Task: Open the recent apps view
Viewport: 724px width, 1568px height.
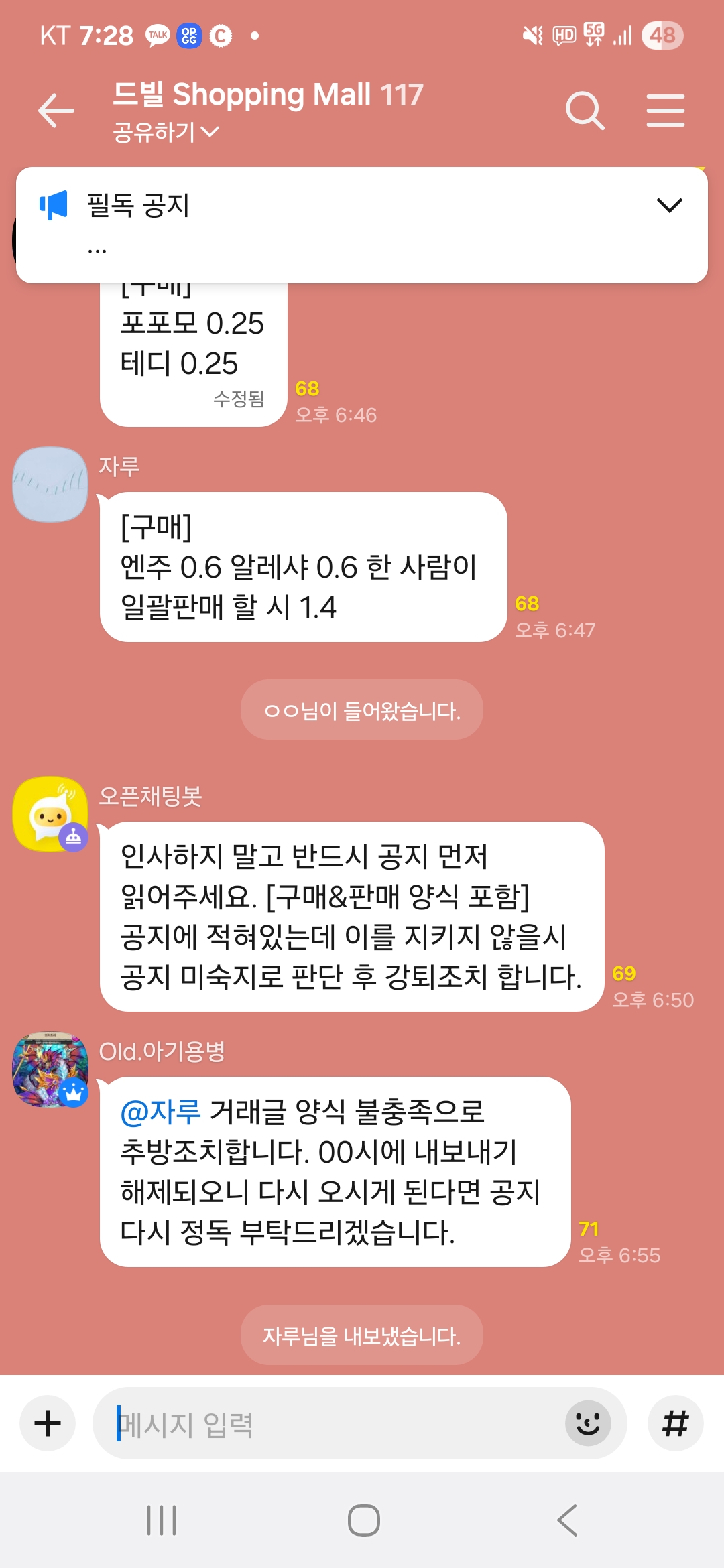Action: [x=162, y=1520]
